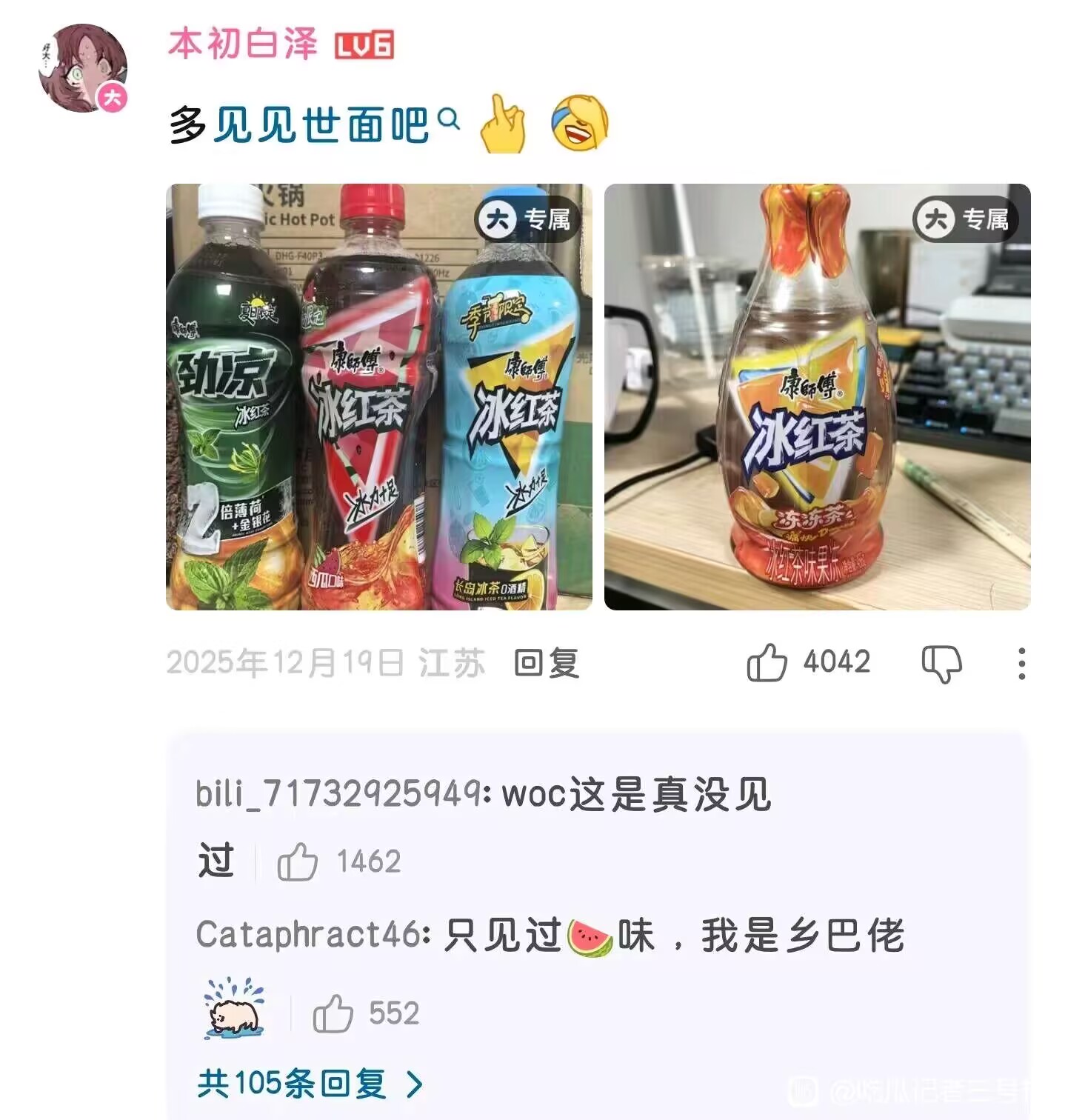Reply to 本初白泽's comment via 回复
Screen dimensions: 1065x1120
(x=547, y=662)
